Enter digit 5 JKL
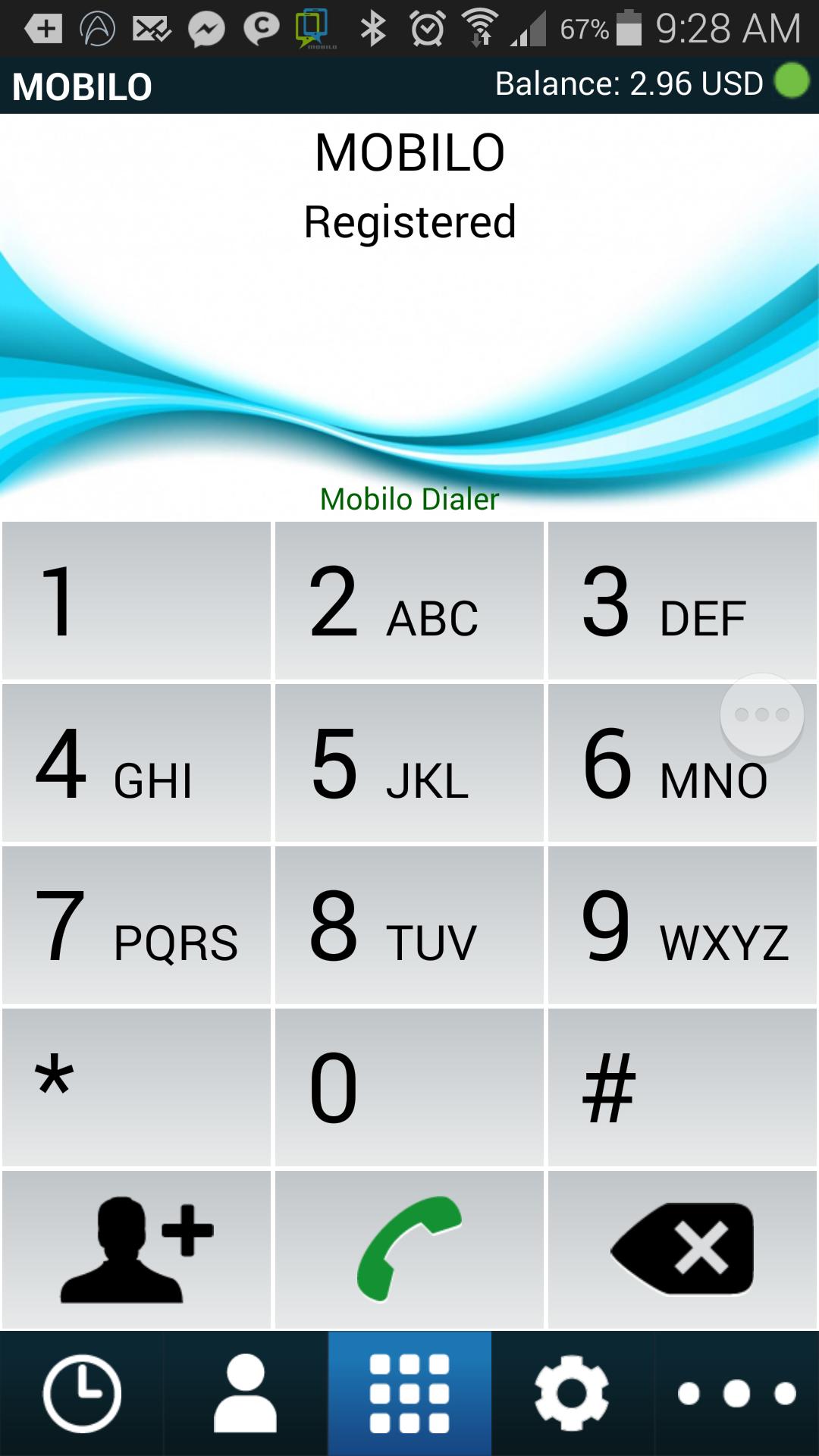Screen dimensions: 819x1456 (x=409, y=763)
